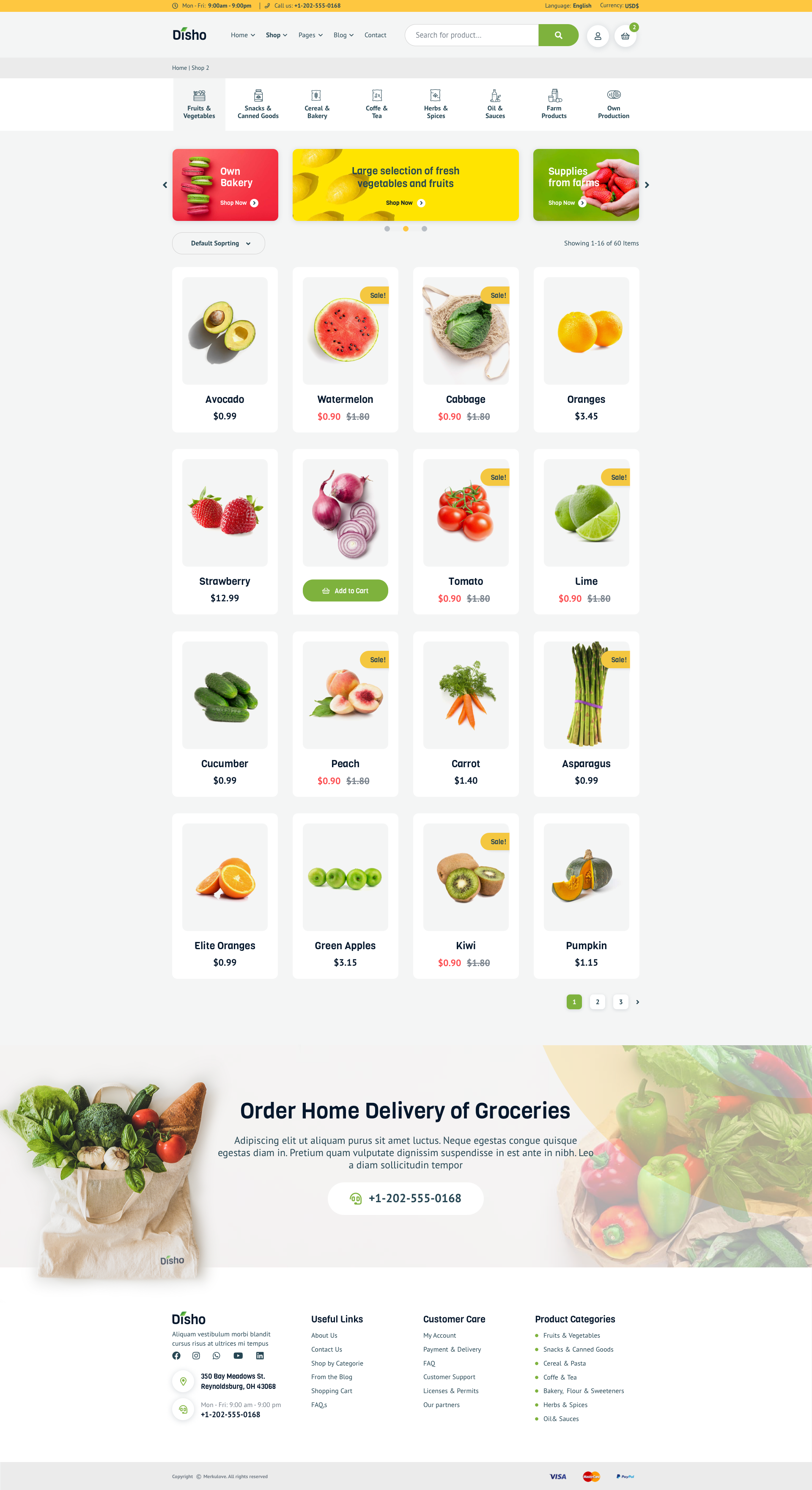
Task: Submit search with the green magnifier button
Action: (558, 35)
